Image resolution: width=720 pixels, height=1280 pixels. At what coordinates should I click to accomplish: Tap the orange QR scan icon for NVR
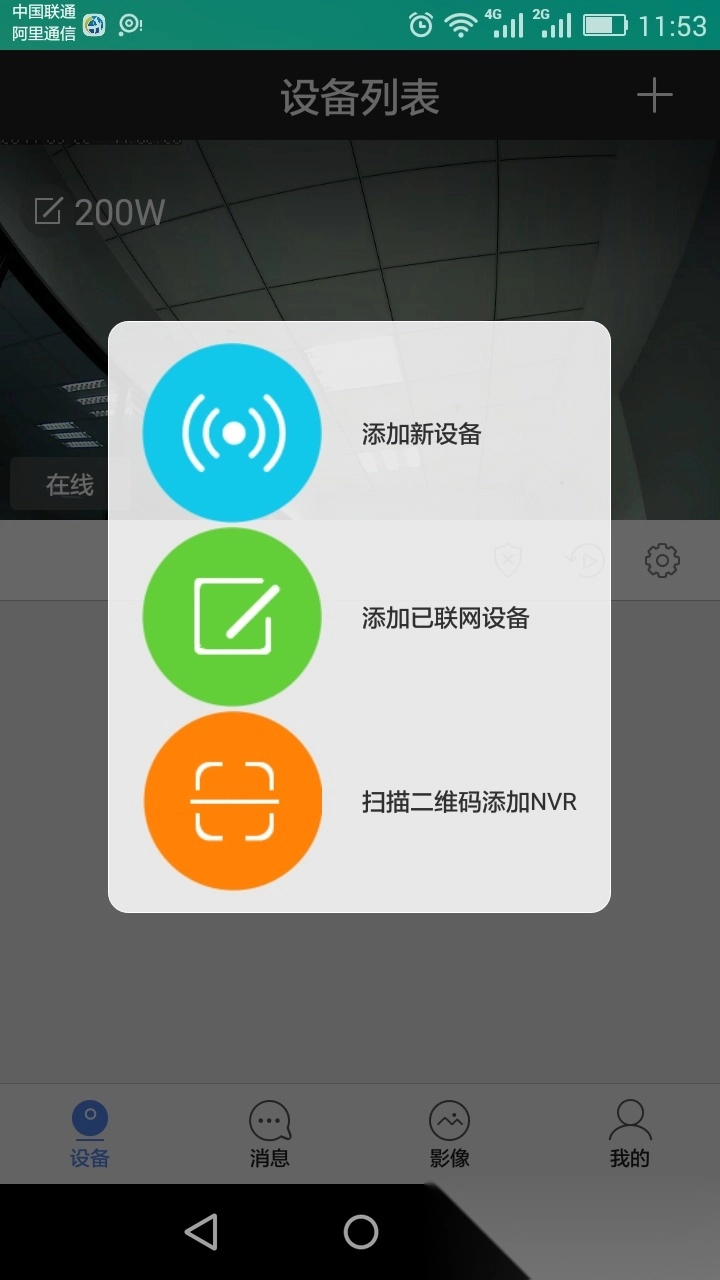pos(232,802)
